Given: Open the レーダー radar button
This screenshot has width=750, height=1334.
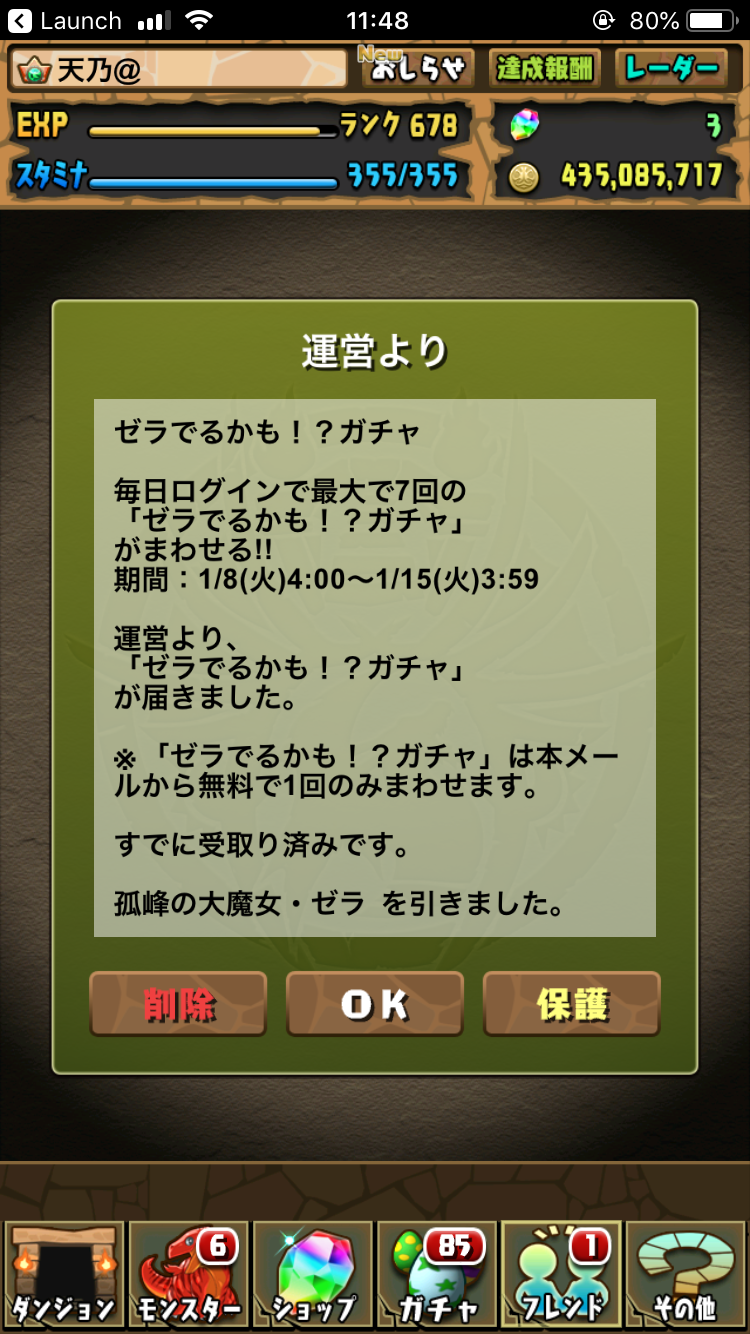Looking at the screenshot, I should [x=671, y=68].
